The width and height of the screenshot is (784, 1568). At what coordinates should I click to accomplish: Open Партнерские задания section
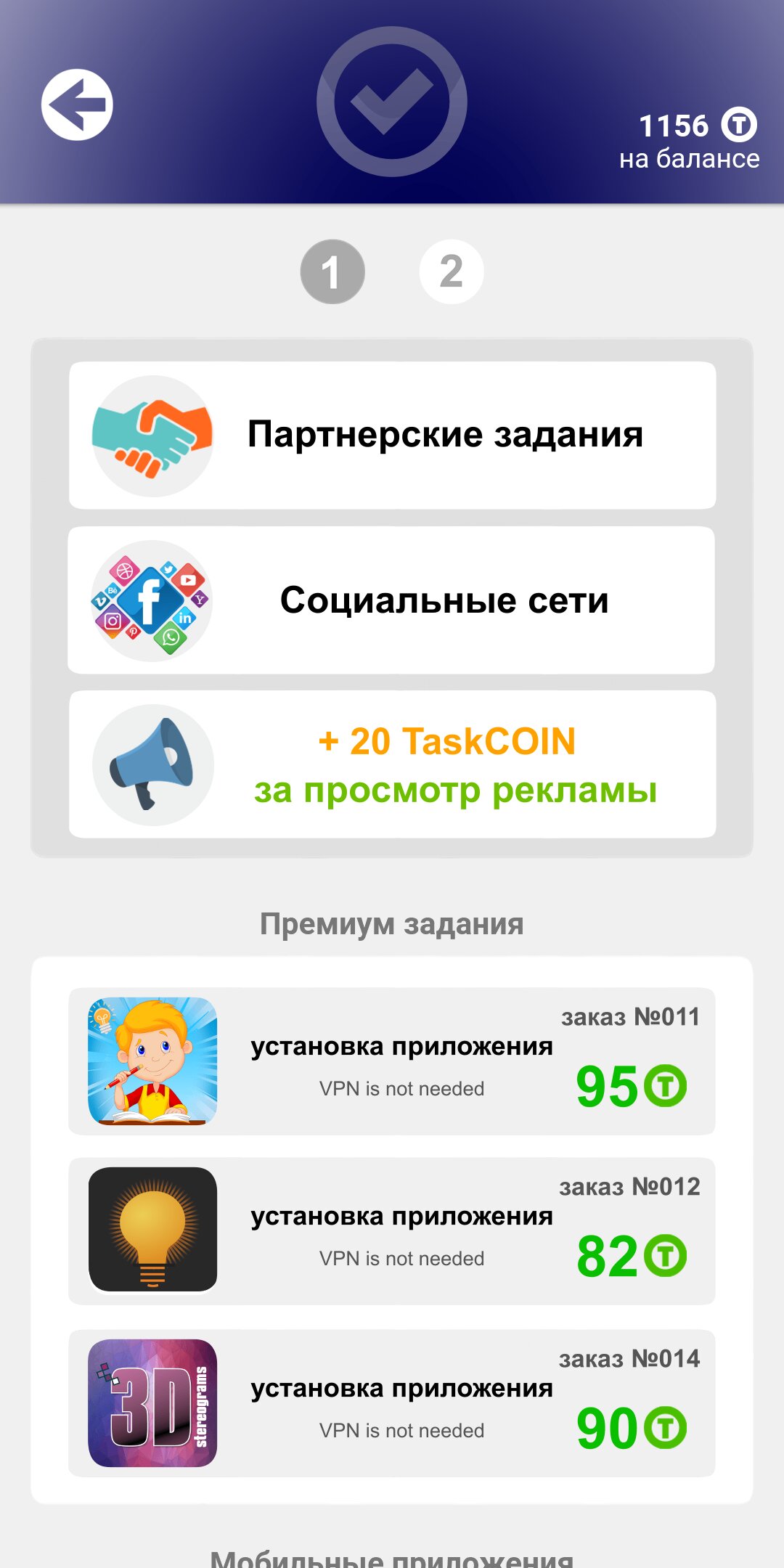click(392, 436)
